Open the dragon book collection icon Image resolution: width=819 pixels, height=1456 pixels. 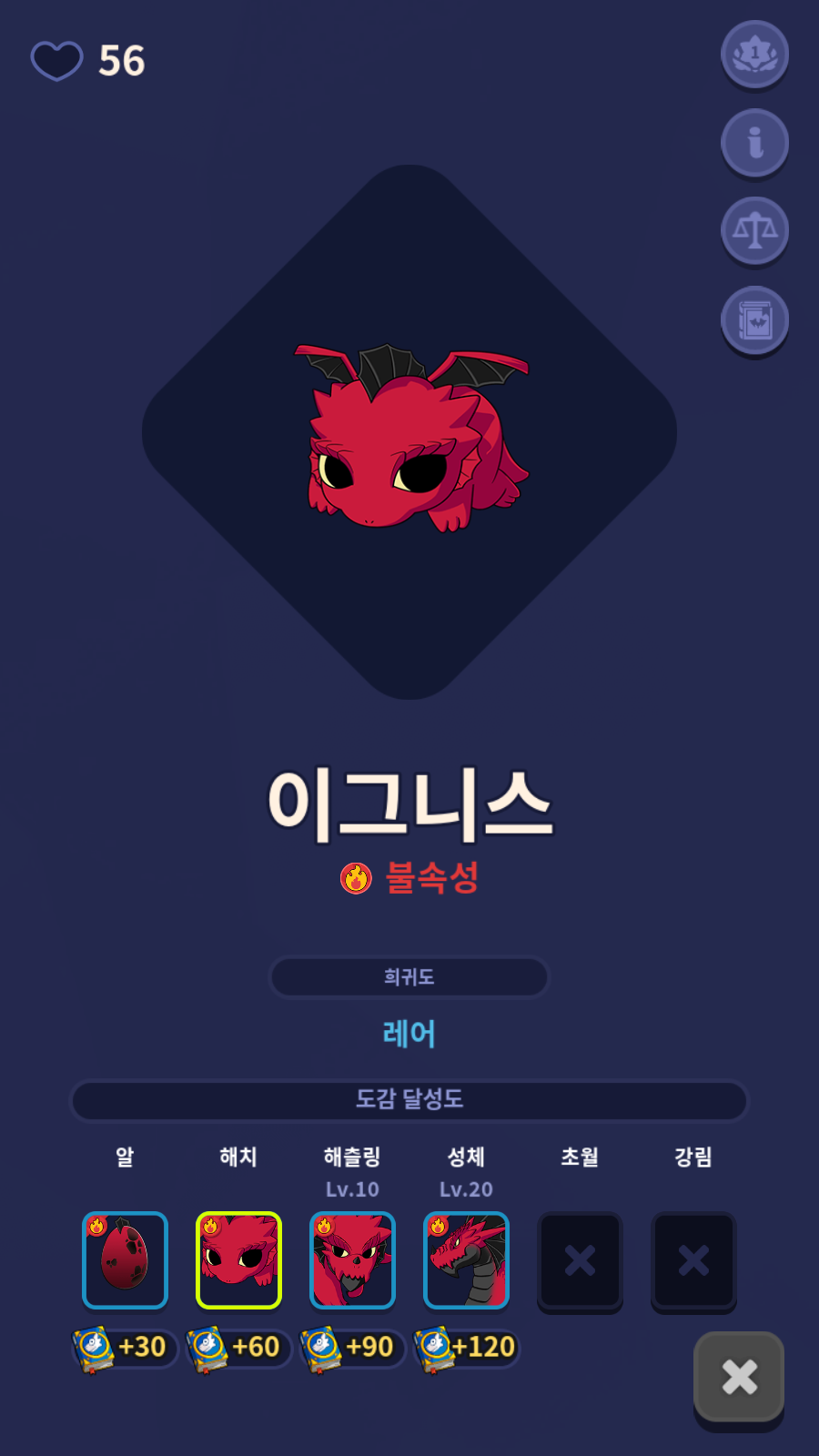pyautogui.click(x=754, y=320)
